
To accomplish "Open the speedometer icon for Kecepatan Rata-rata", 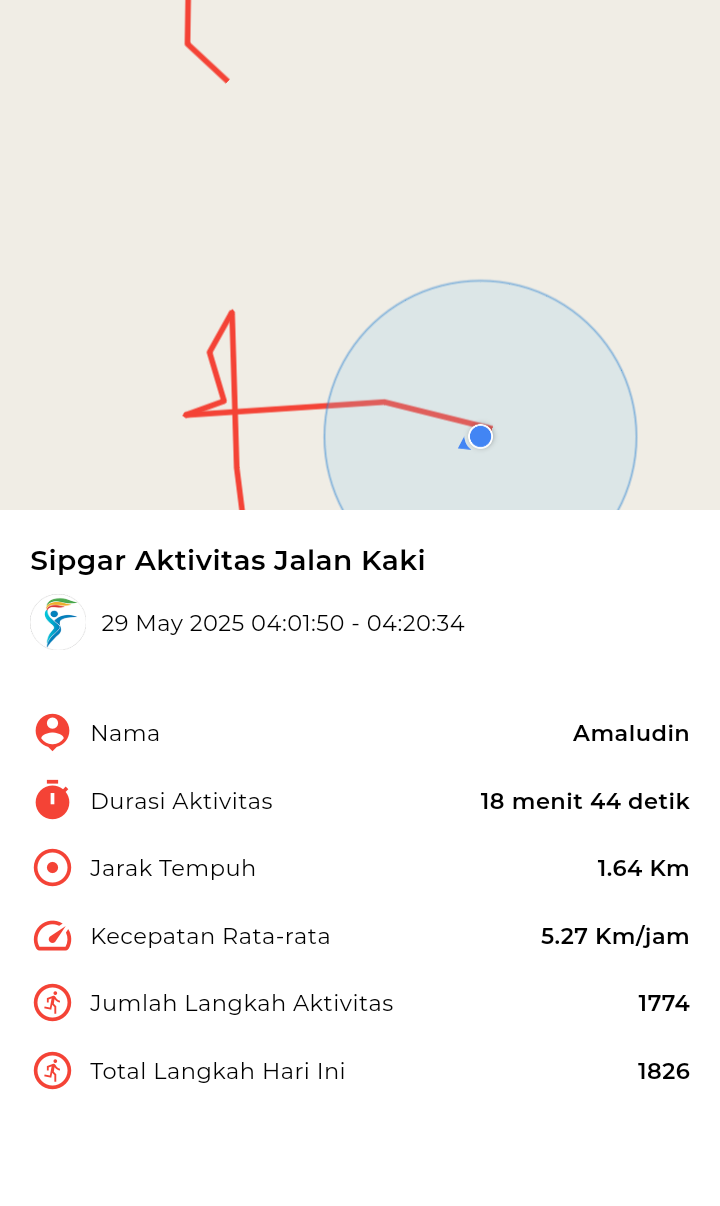I will pos(51,936).
